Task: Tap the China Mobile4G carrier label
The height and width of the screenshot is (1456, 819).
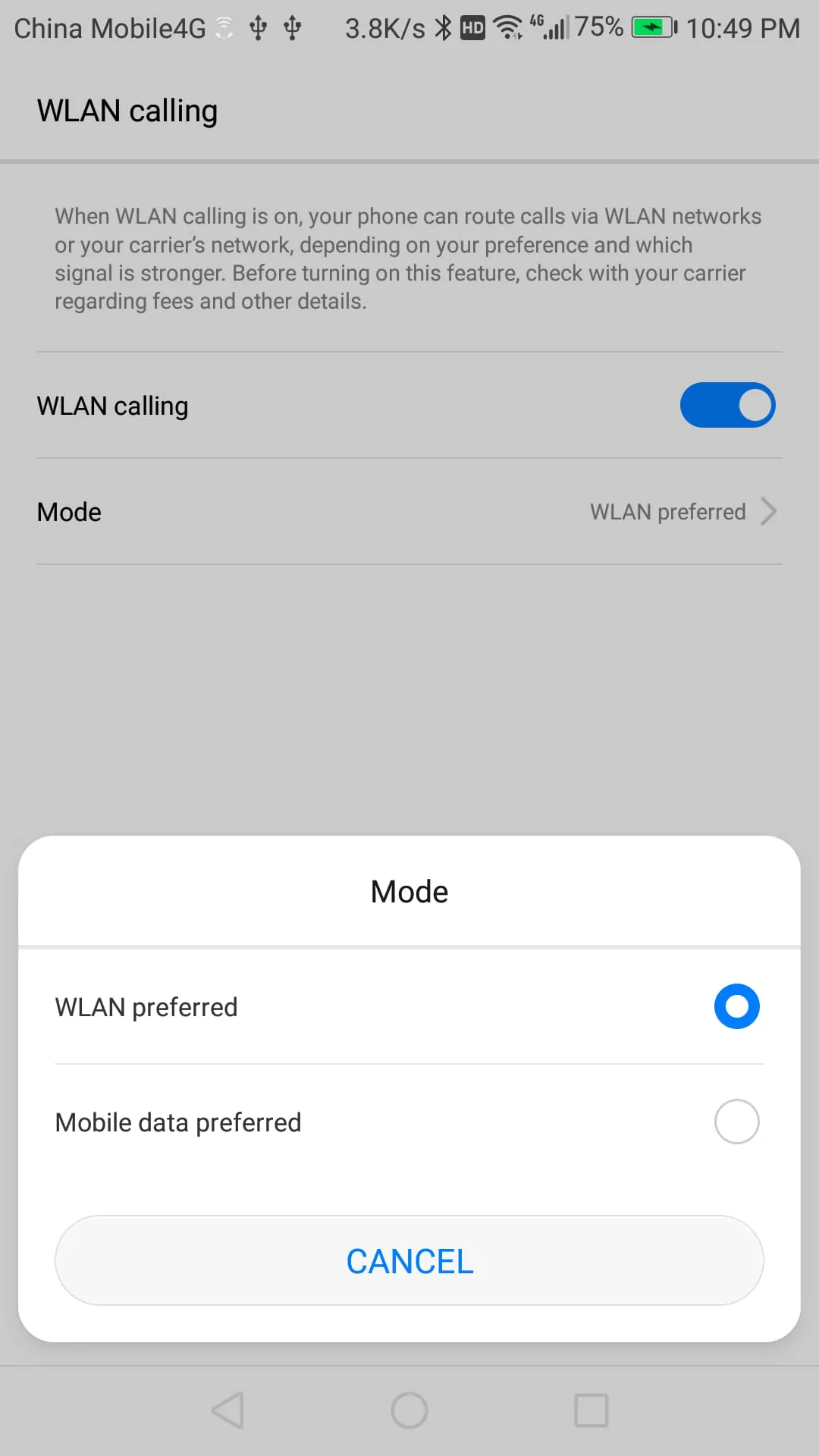Action: pyautogui.click(x=111, y=27)
